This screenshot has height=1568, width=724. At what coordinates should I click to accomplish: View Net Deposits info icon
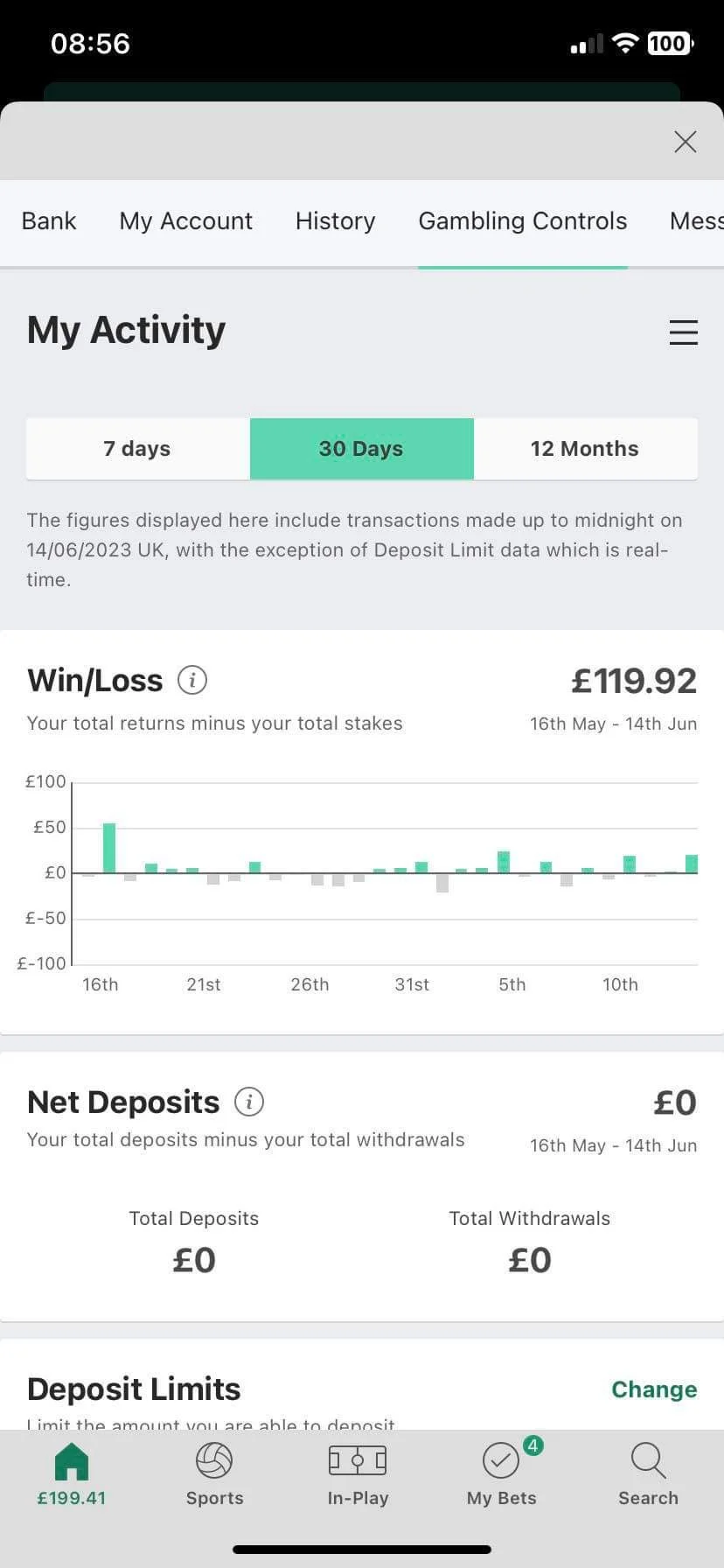tap(249, 1102)
